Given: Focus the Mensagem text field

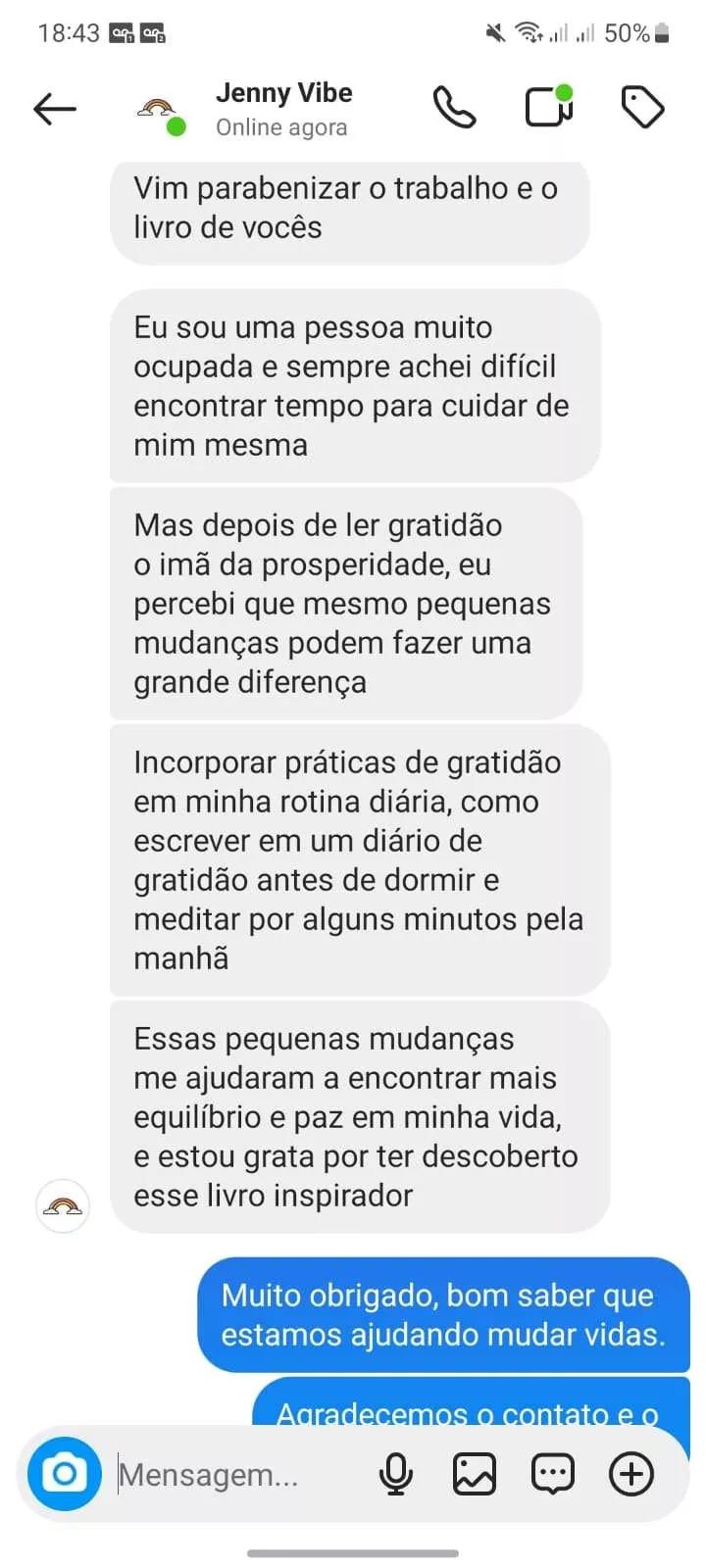Looking at the screenshot, I should click(235, 1474).
